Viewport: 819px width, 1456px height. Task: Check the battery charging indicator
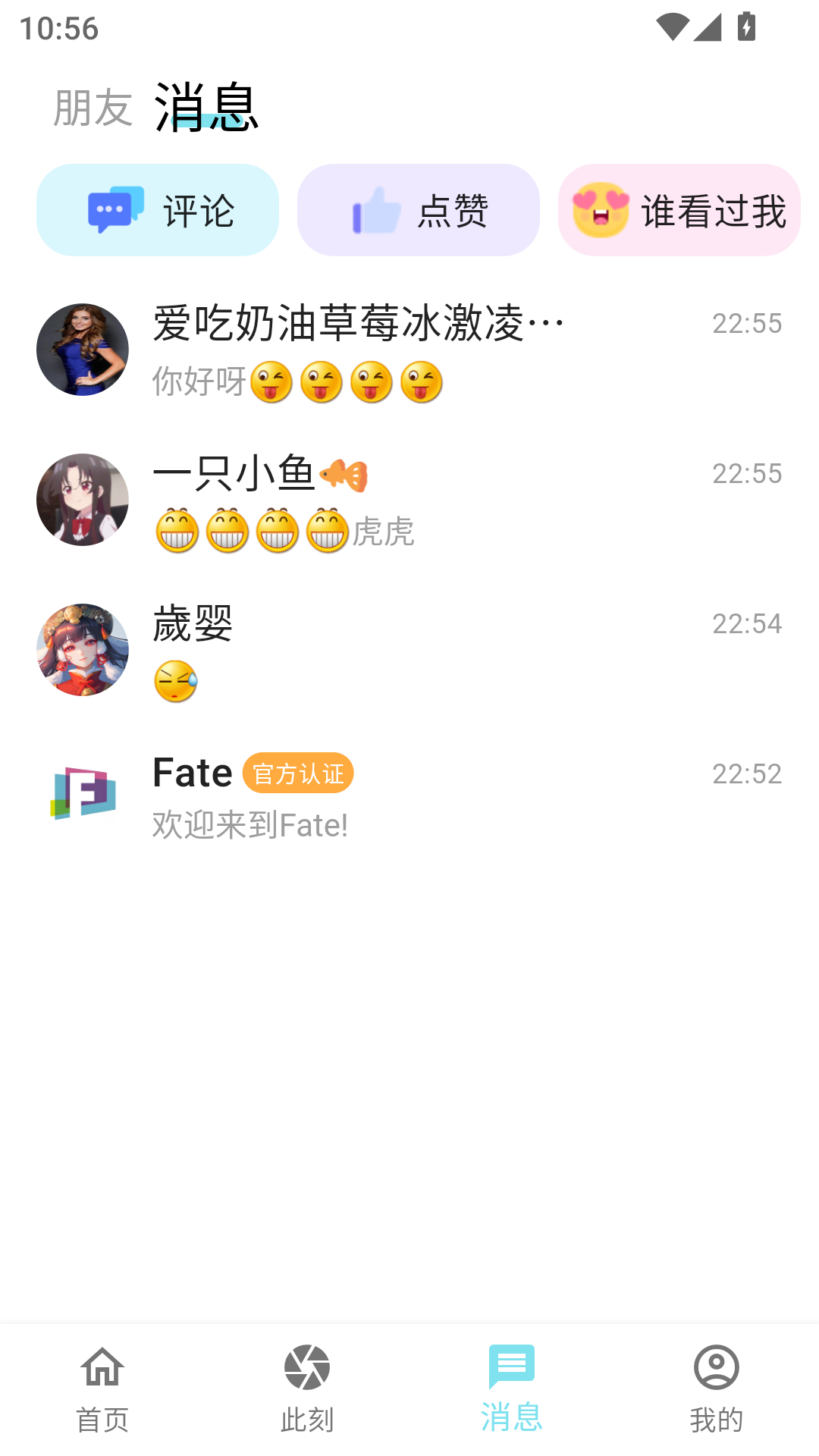tap(747, 27)
